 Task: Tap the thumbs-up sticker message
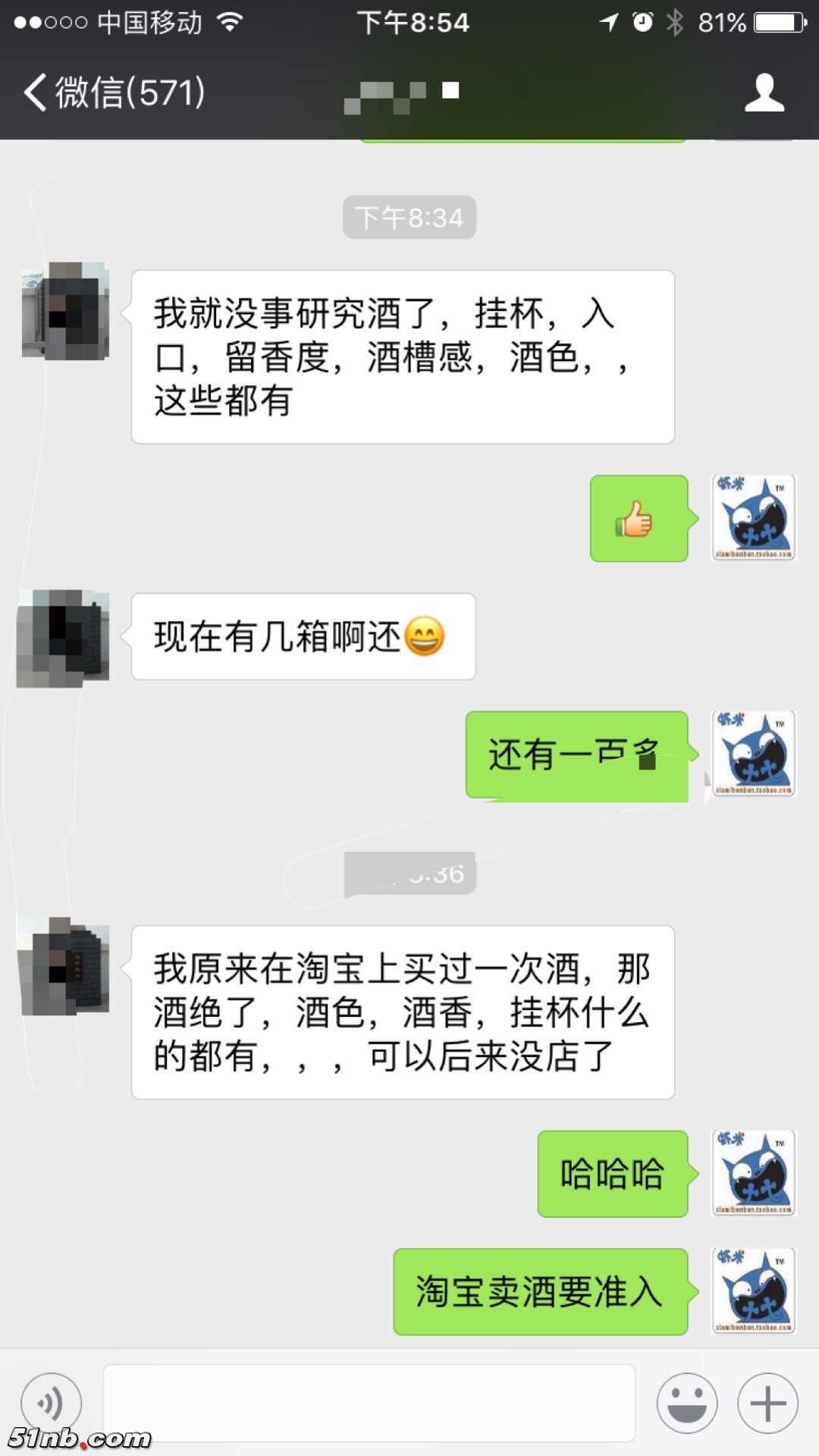(639, 519)
